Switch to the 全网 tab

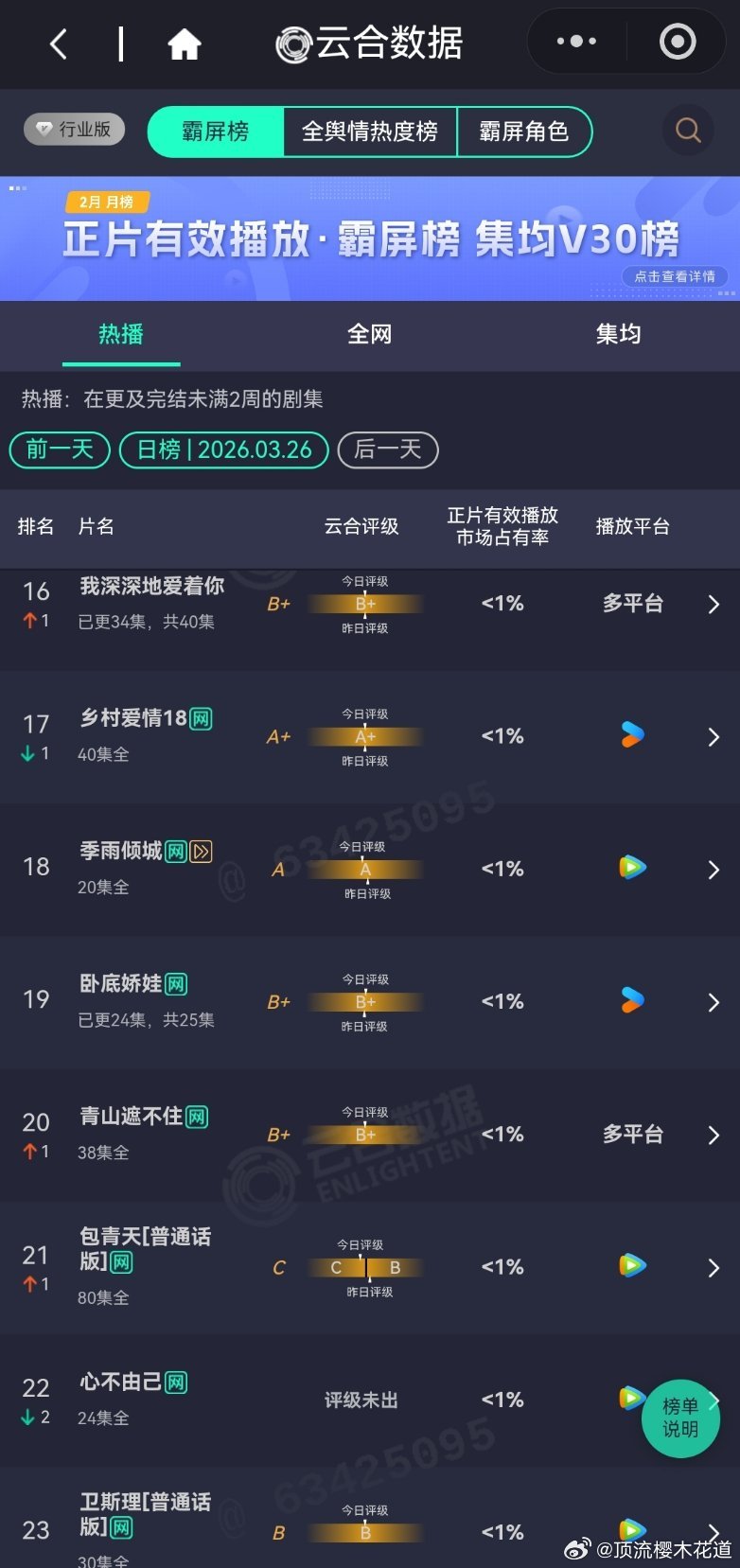(x=369, y=334)
